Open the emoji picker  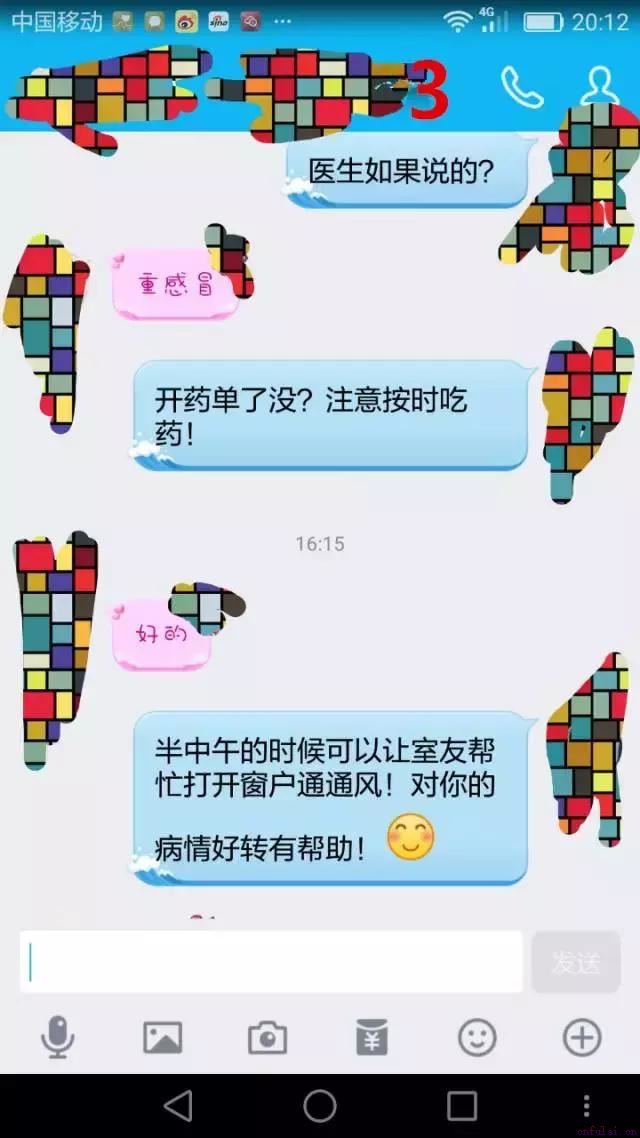tap(477, 1038)
